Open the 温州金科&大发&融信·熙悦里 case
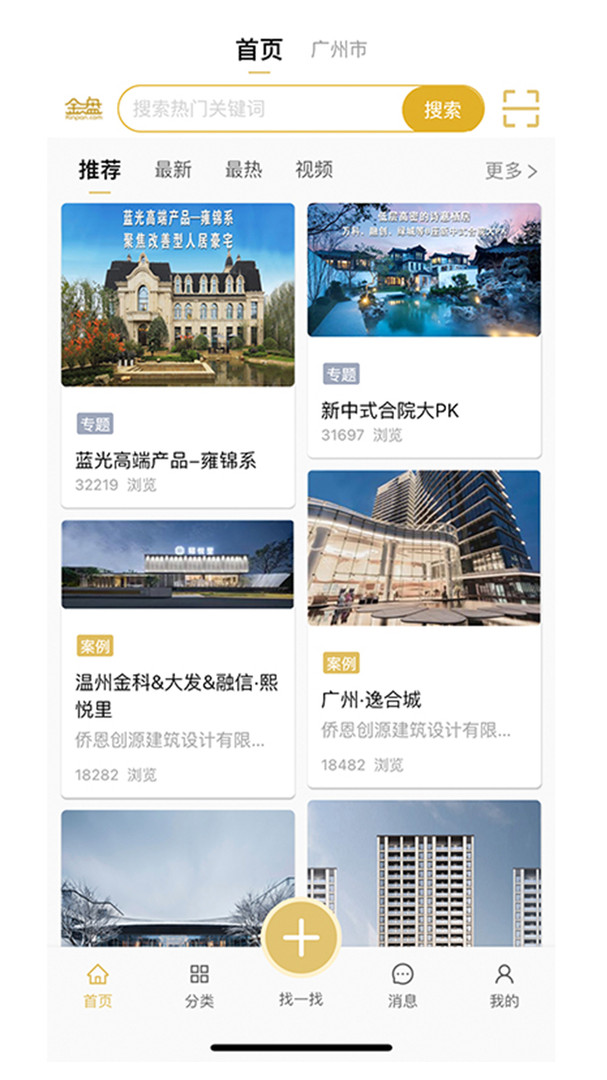 (178, 658)
